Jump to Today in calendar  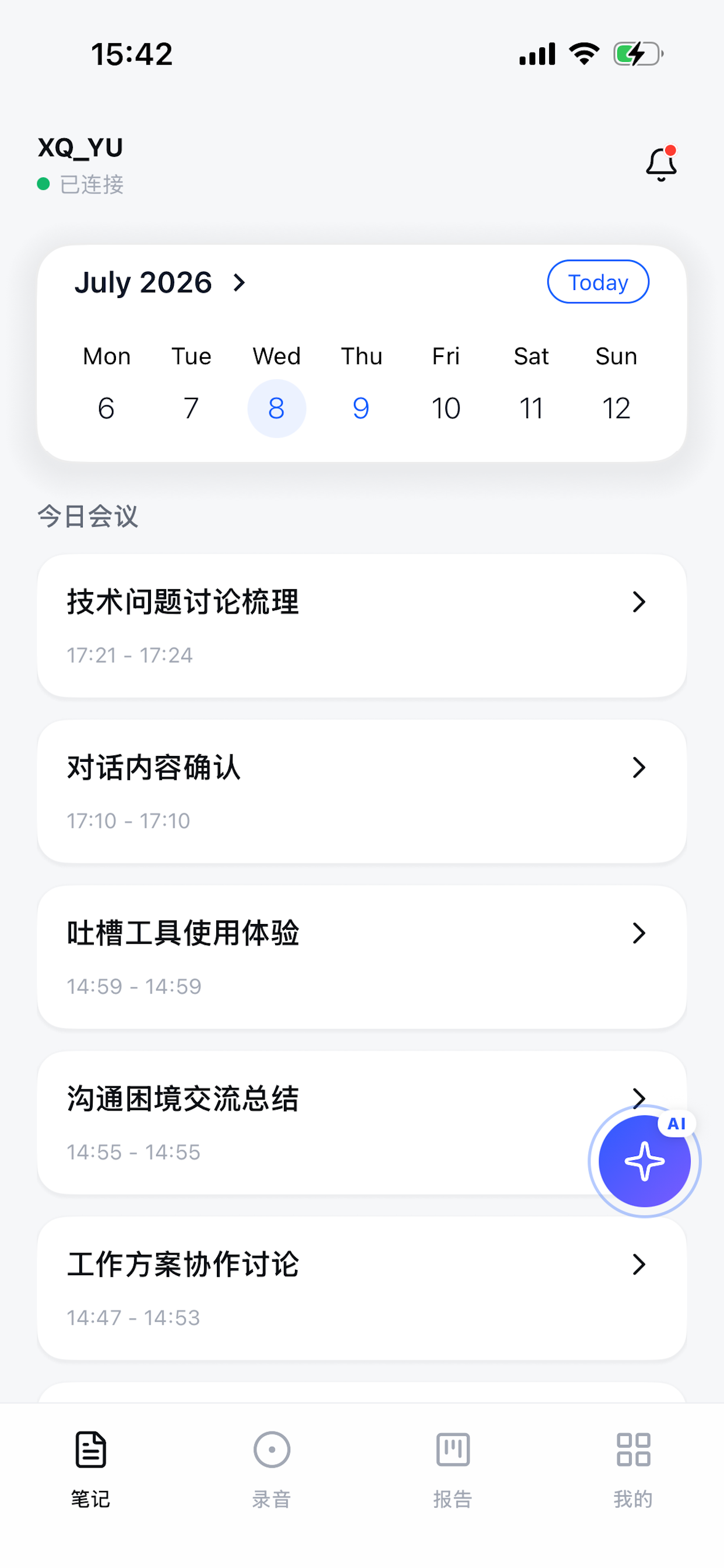coord(598,282)
